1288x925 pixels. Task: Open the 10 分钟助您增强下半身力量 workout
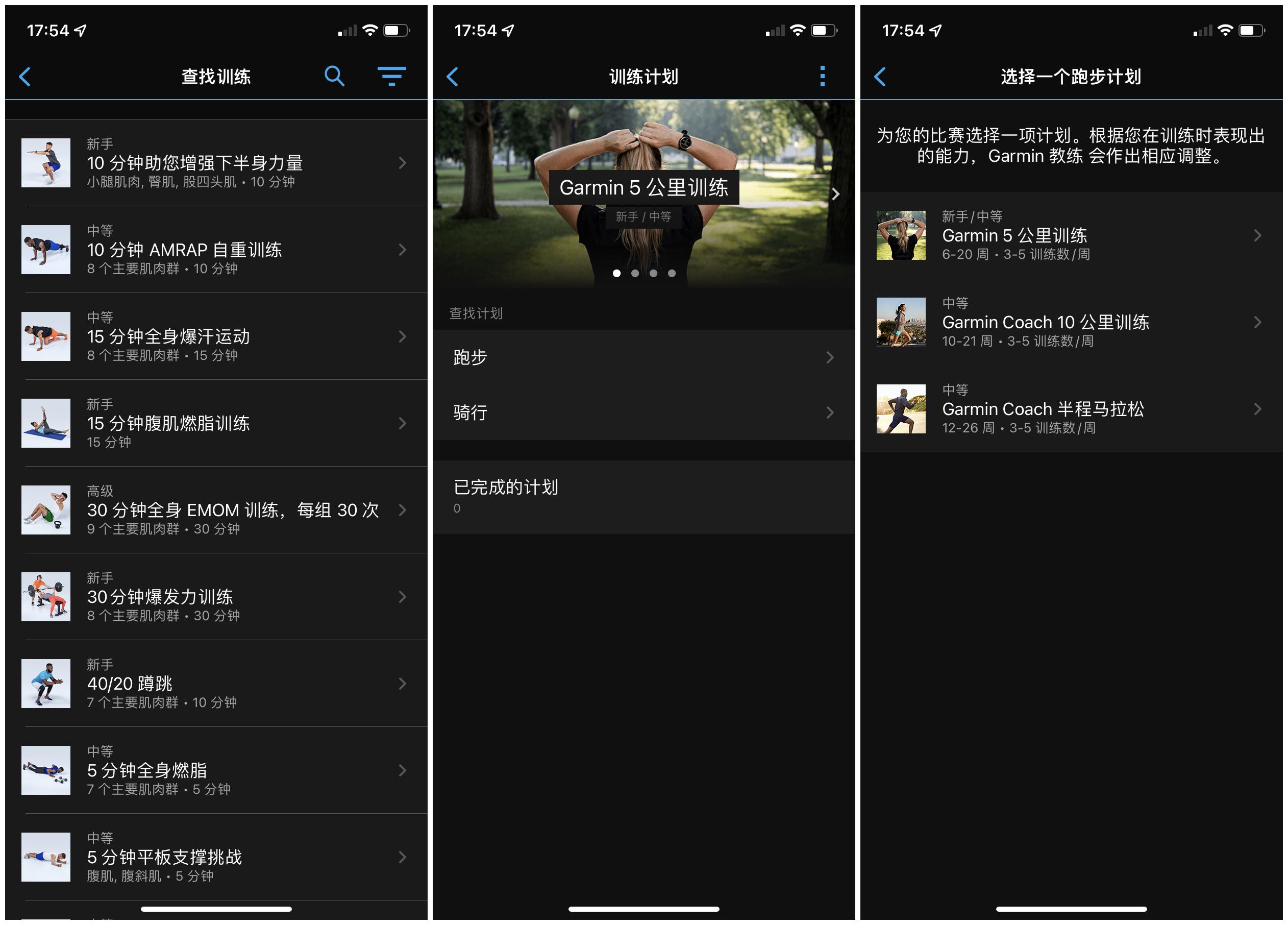216,163
